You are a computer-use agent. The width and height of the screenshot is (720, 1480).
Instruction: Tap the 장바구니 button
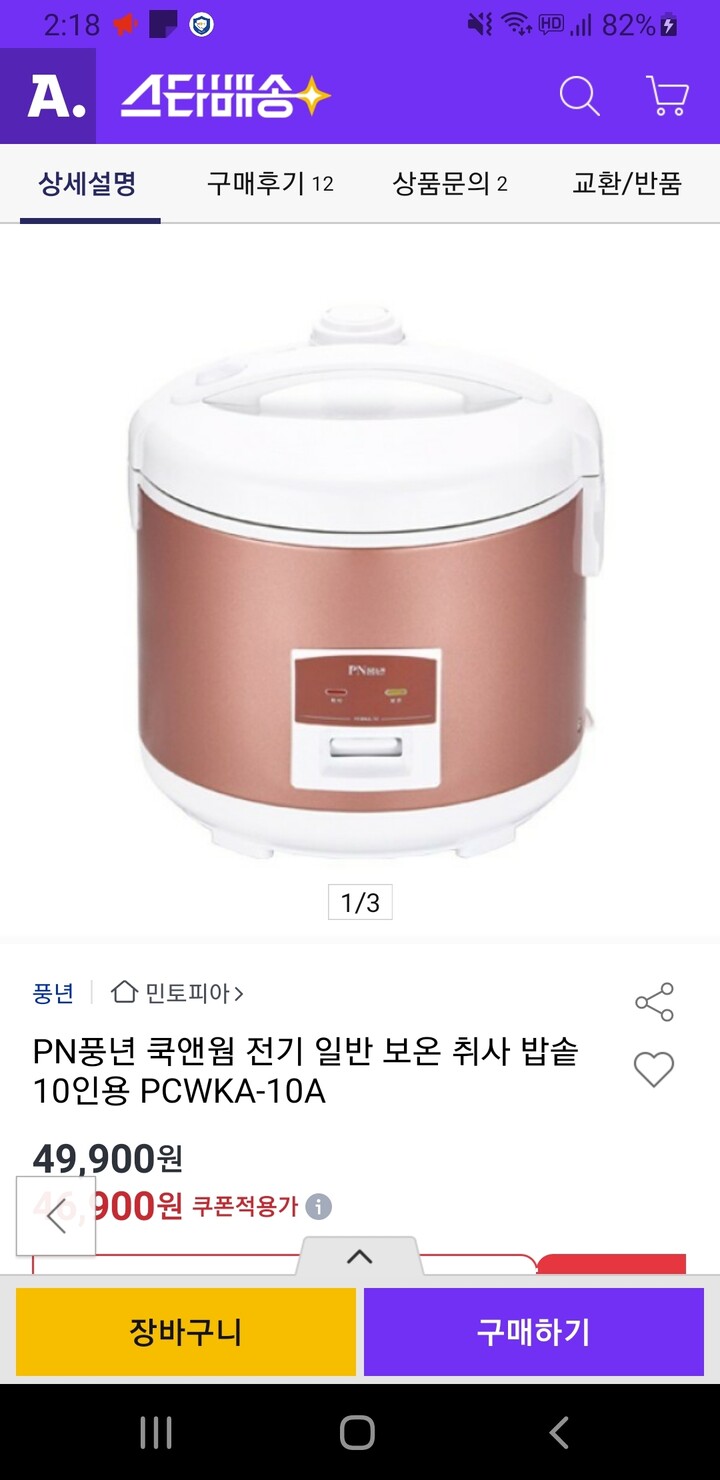point(184,1332)
